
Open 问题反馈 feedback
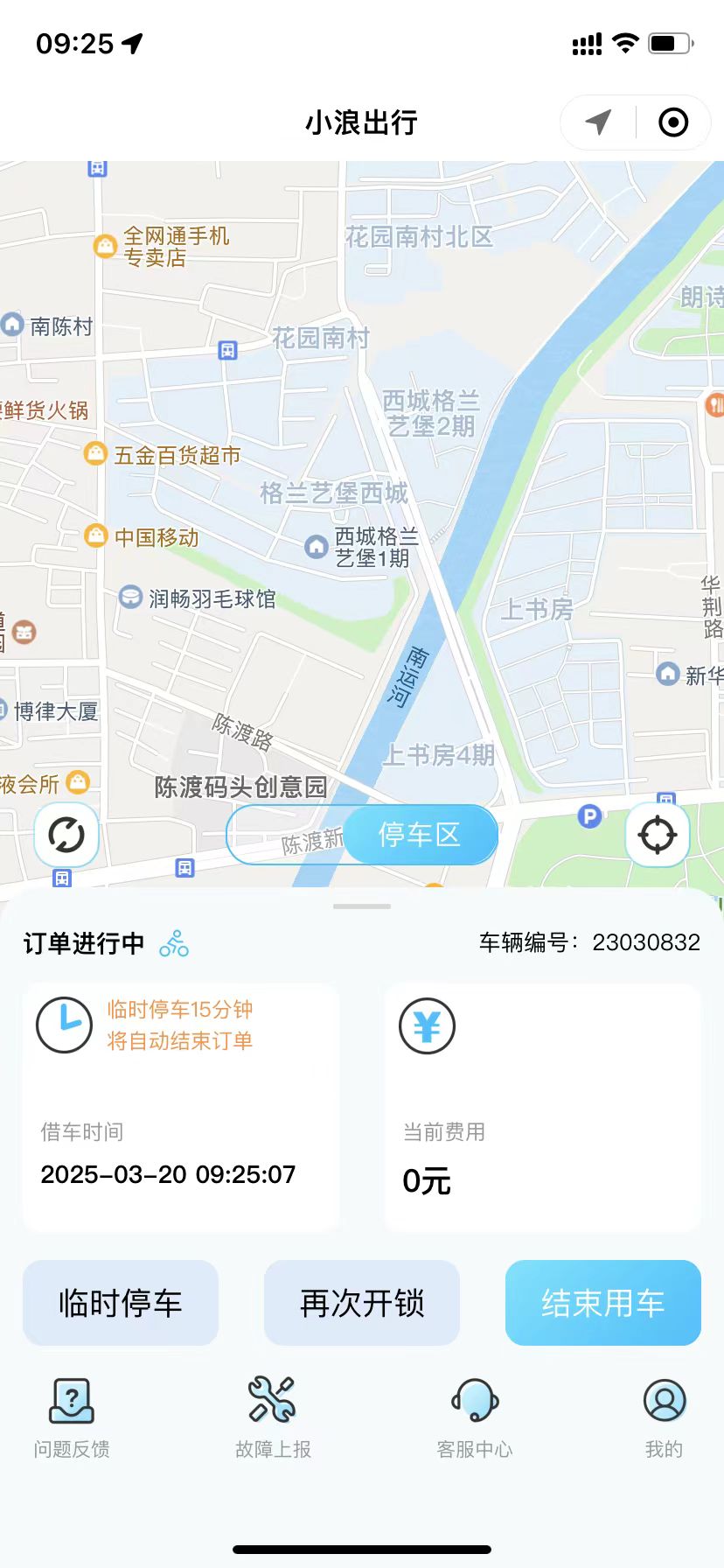pos(72,1417)
